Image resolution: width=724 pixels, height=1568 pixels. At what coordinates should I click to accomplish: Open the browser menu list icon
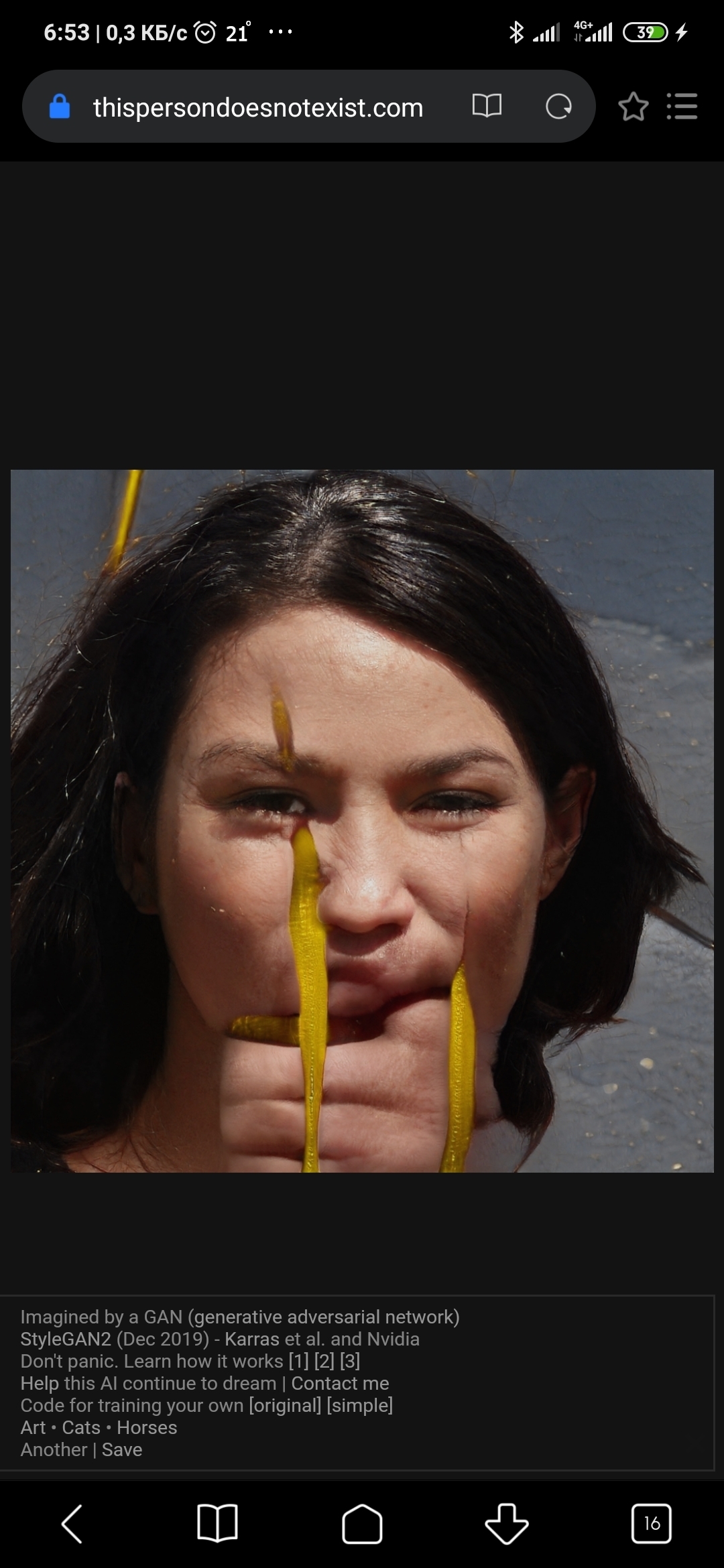682,107
